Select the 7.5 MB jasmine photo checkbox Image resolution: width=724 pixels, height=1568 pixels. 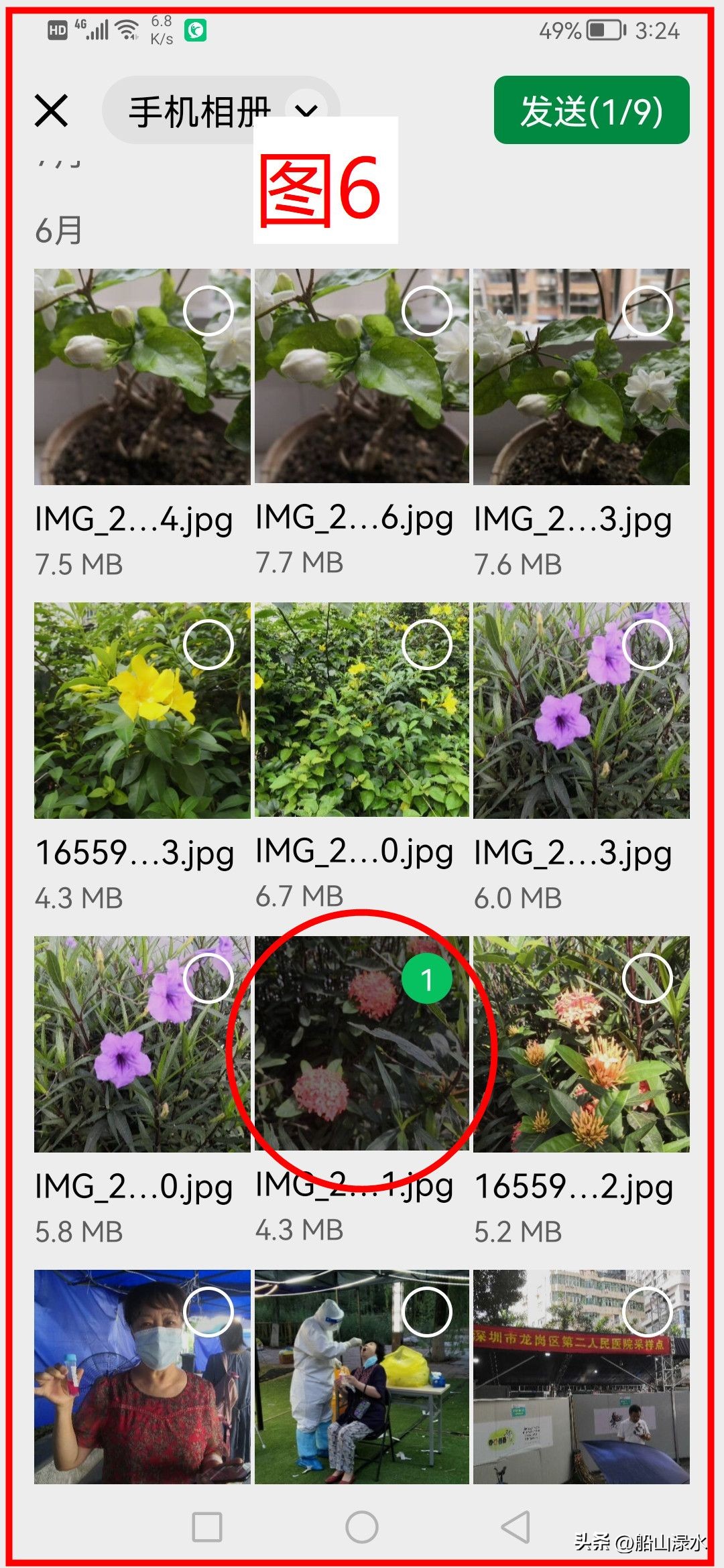pyautogui.click(x=208, y=311)
